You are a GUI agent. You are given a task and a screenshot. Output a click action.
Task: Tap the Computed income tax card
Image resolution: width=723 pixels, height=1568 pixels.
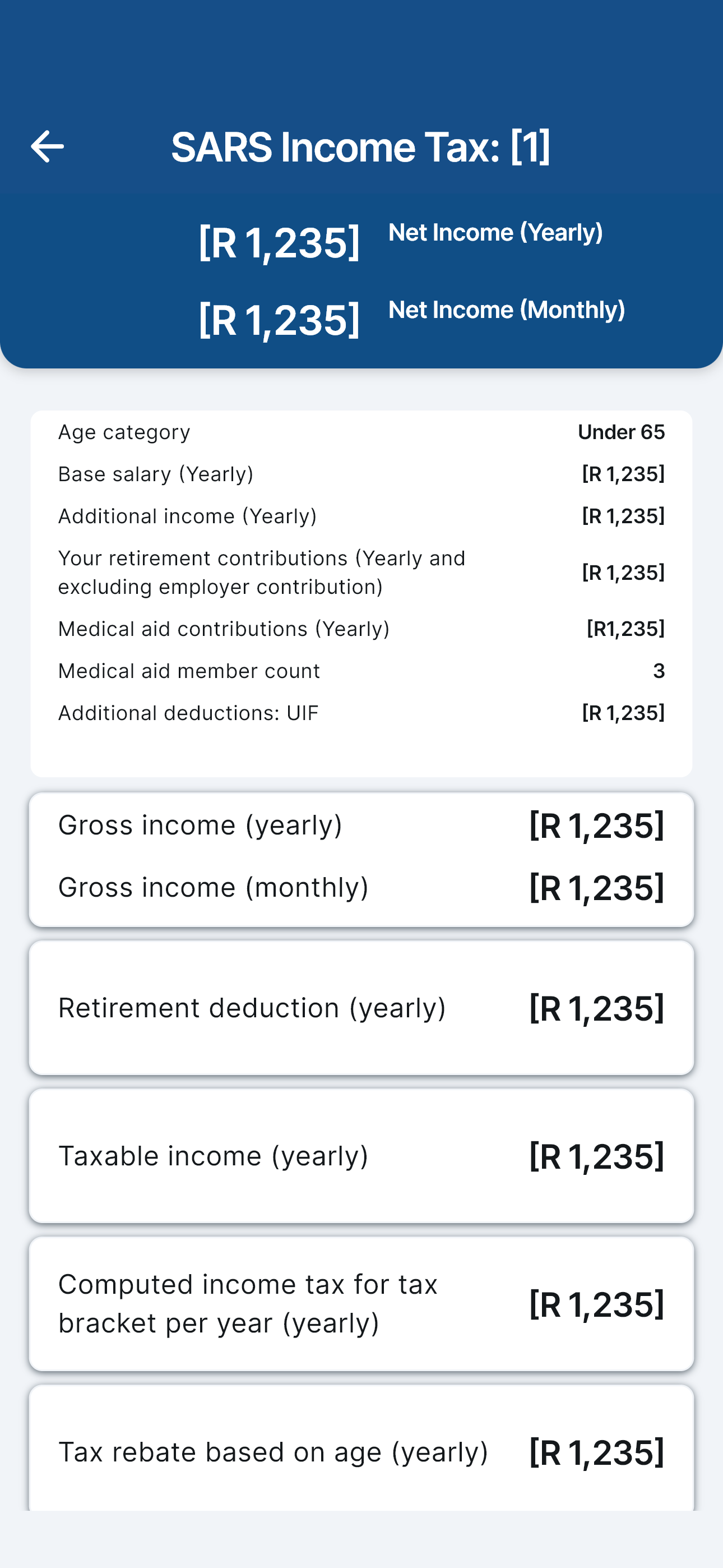point(361,1304)
